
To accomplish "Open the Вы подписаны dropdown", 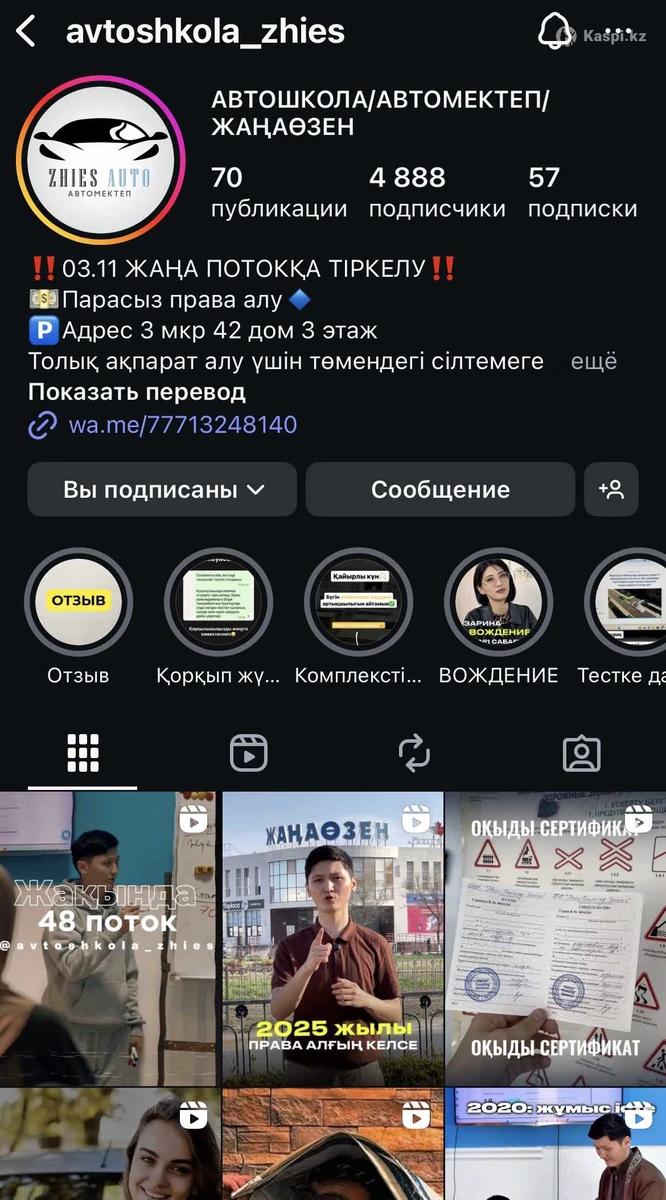I will click(x=162, y=489).
